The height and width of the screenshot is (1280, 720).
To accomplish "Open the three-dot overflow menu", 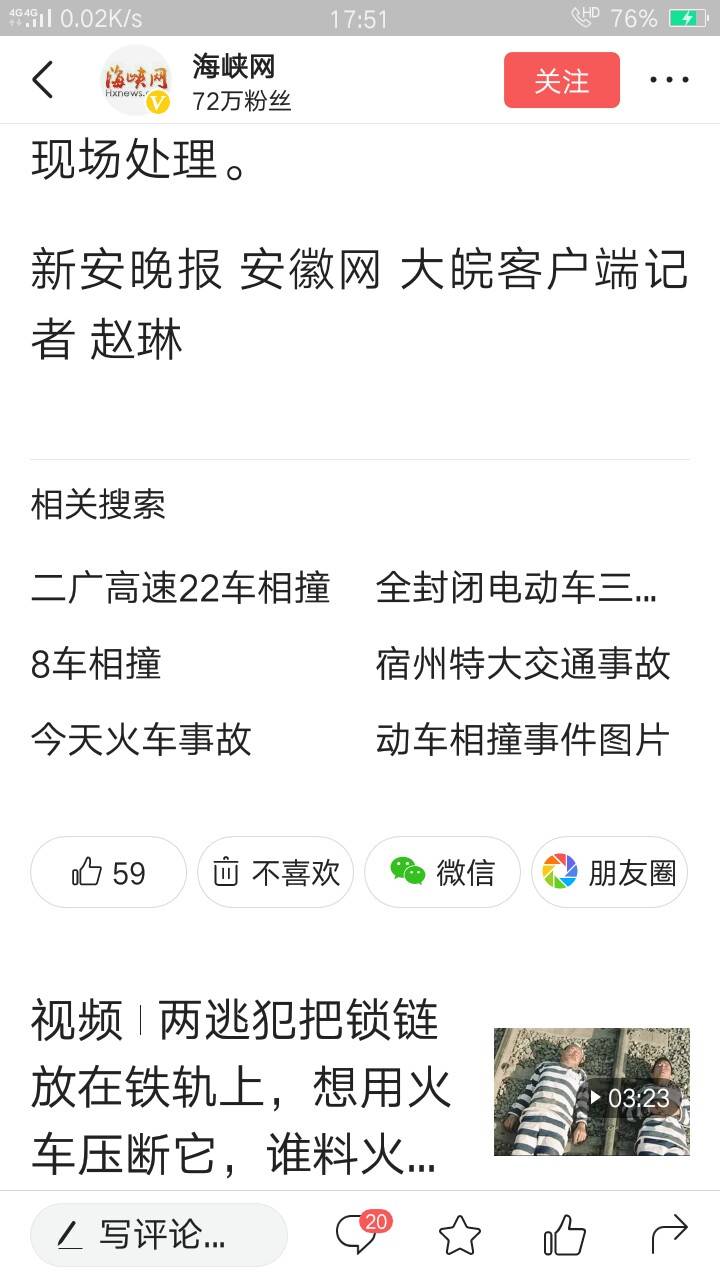I will (x=669, y=80).
